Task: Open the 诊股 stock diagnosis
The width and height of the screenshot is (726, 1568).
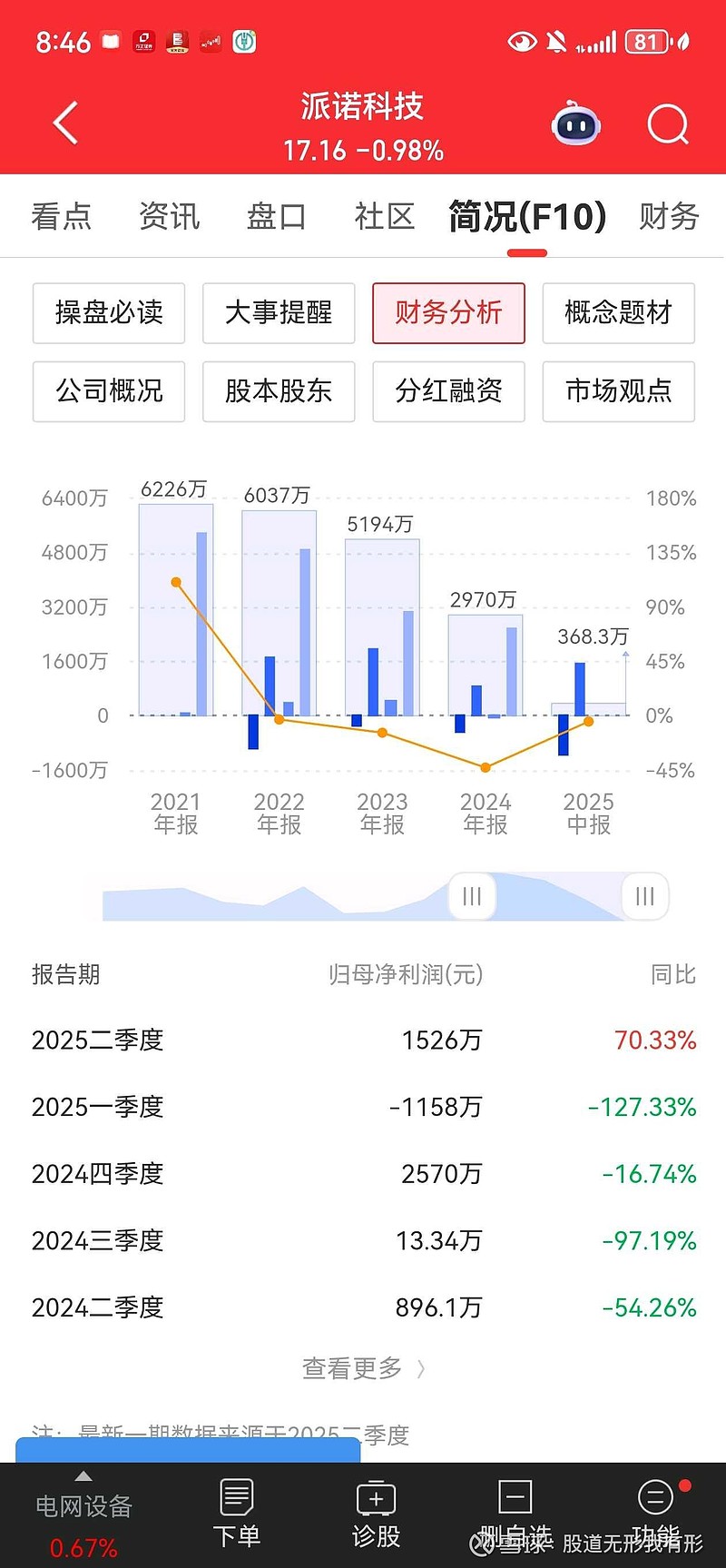Action: tap(376, 1514)
